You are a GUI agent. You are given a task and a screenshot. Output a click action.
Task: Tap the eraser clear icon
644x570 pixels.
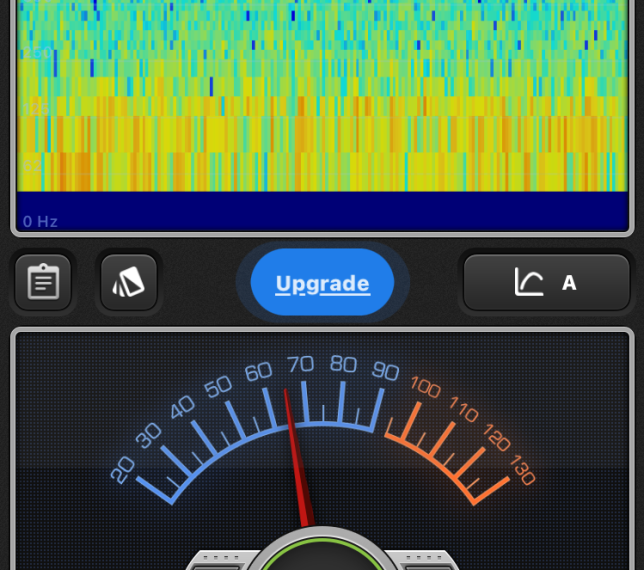click(129, 283)
